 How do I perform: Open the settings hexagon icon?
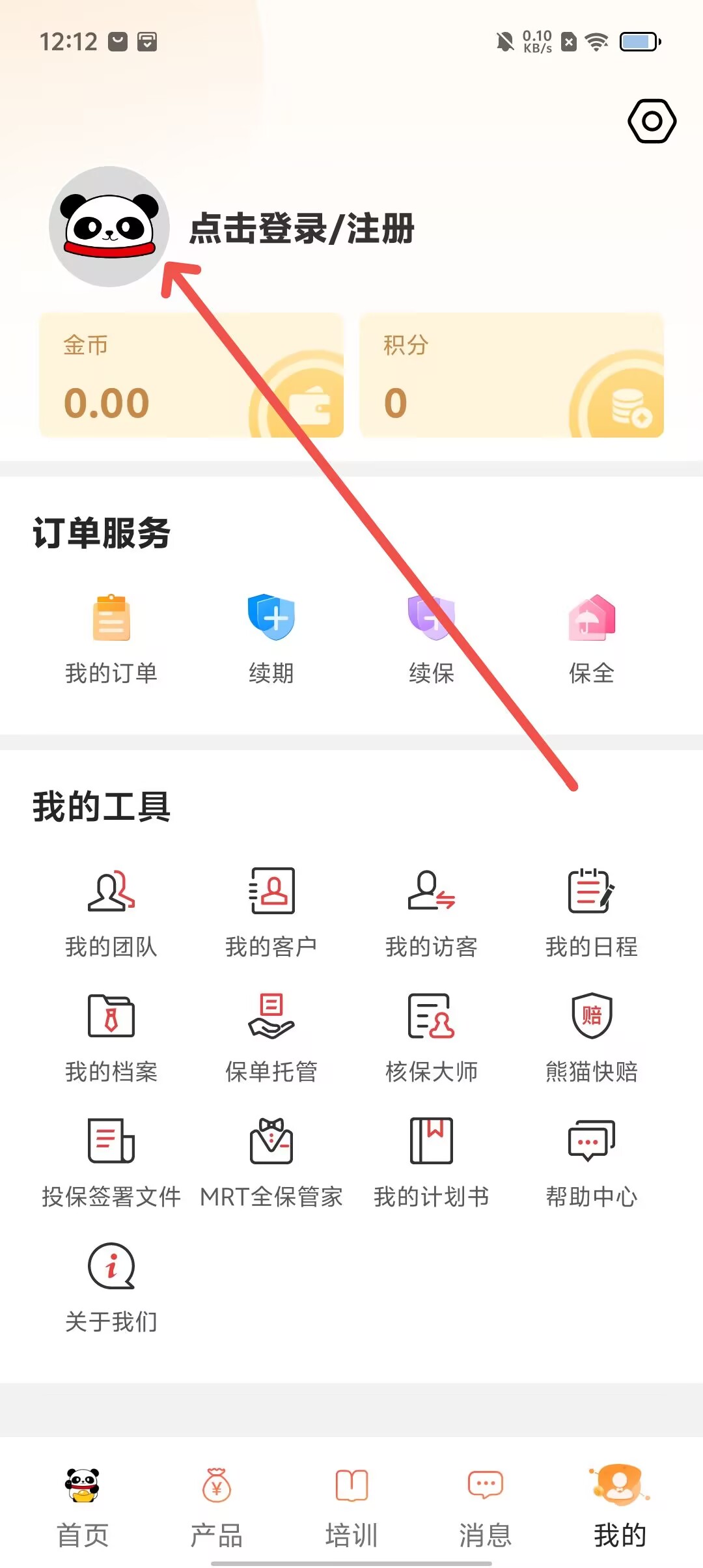[652, 121]
